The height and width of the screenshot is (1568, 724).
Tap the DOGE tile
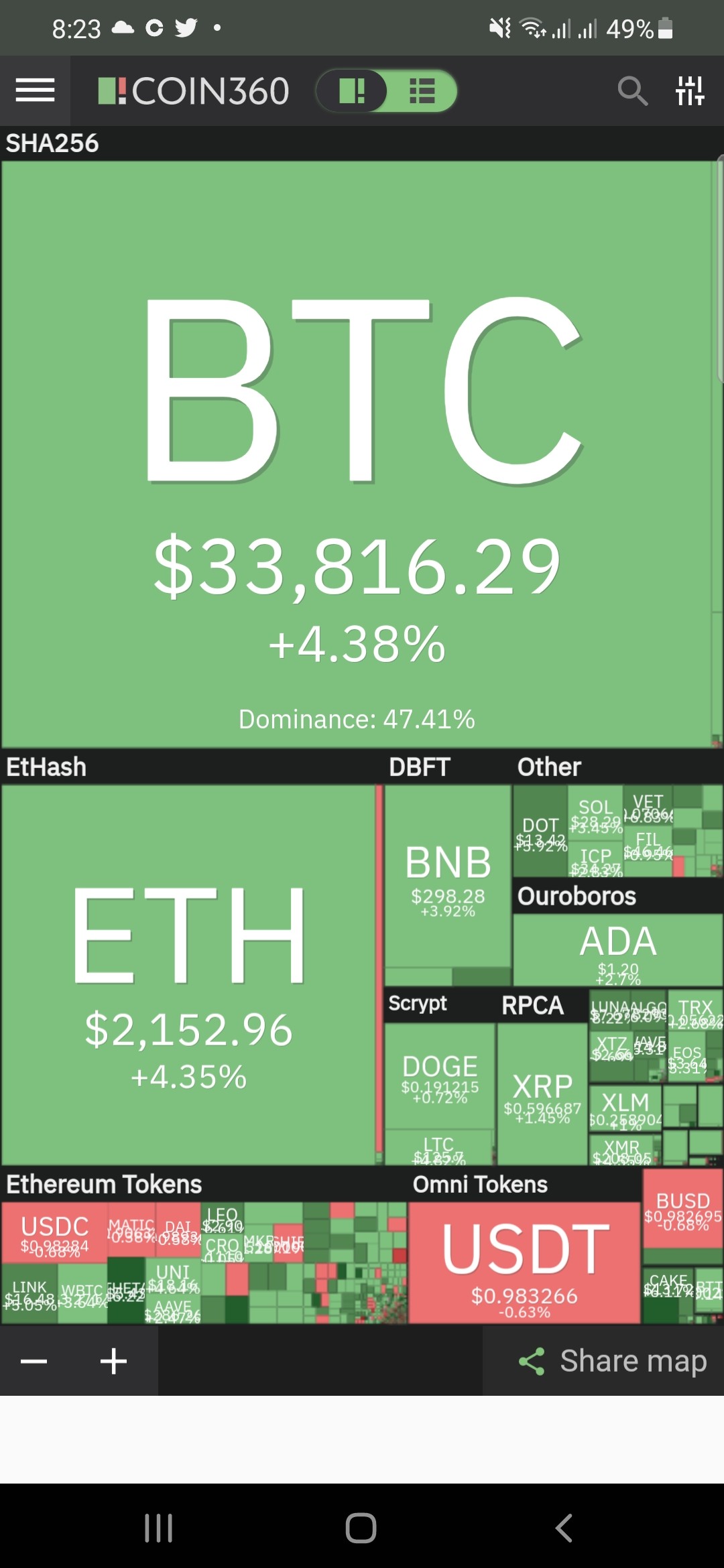(440, 1076)
